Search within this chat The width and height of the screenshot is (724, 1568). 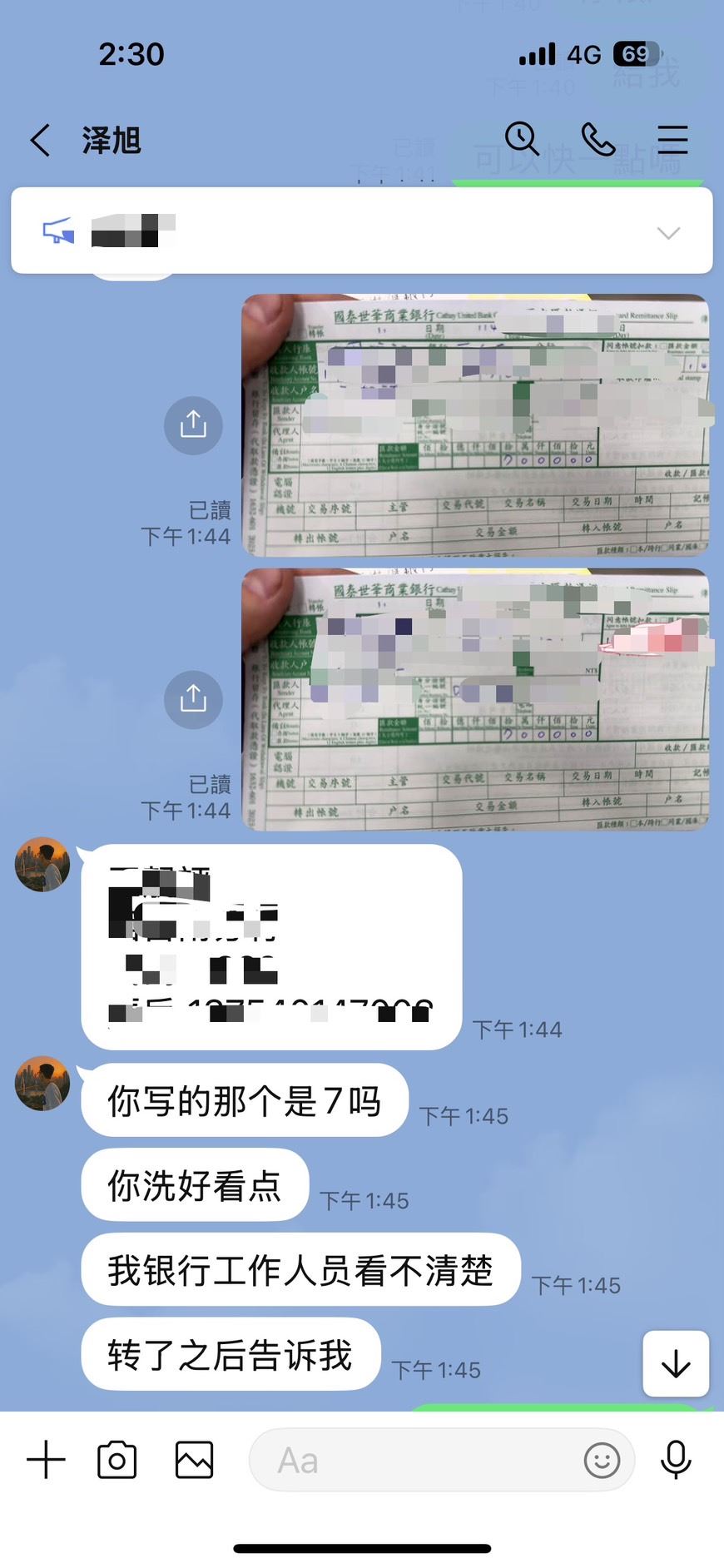[522, 139]
